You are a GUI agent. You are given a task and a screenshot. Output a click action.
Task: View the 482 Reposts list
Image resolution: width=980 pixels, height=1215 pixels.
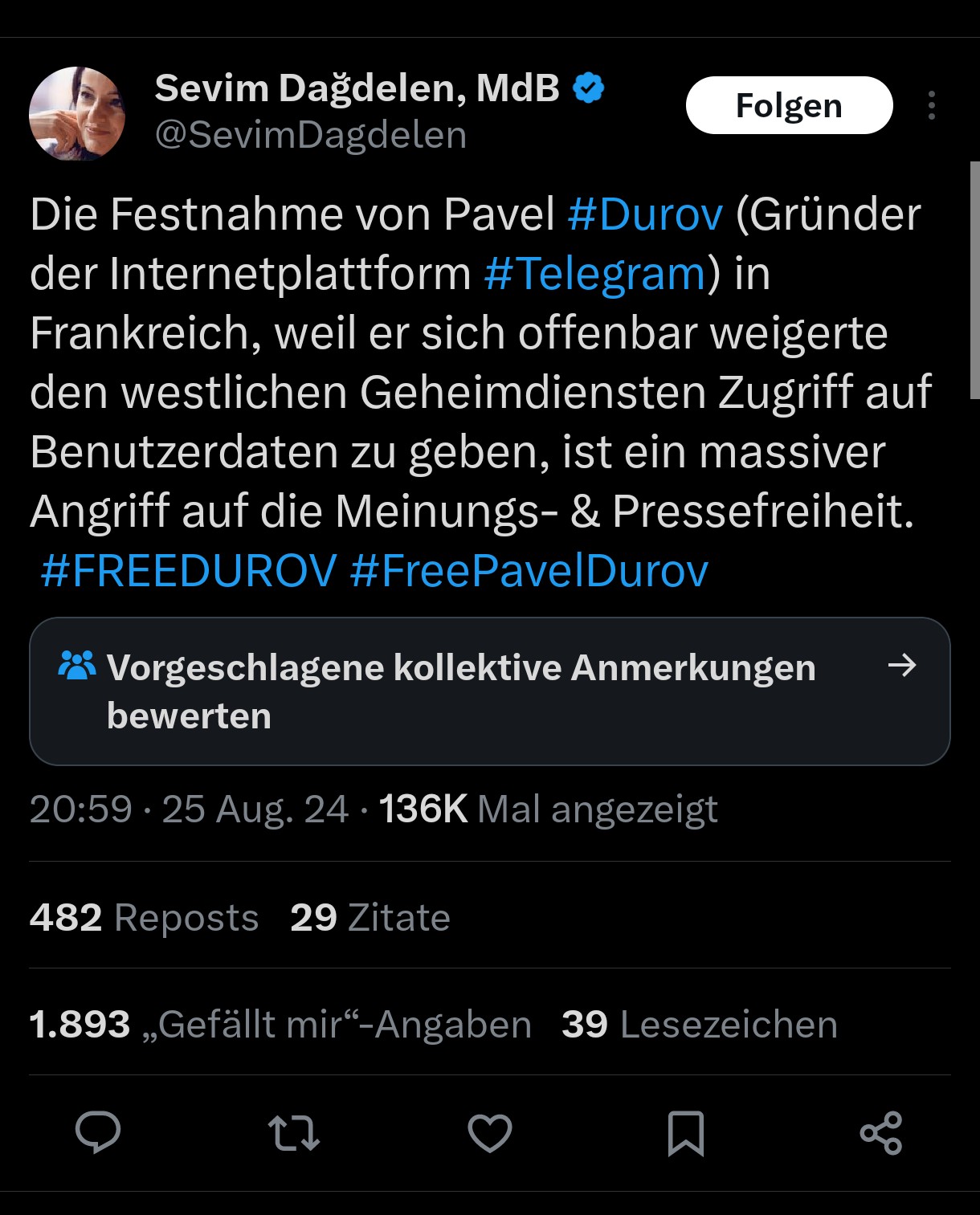click(x=144, y=917)
